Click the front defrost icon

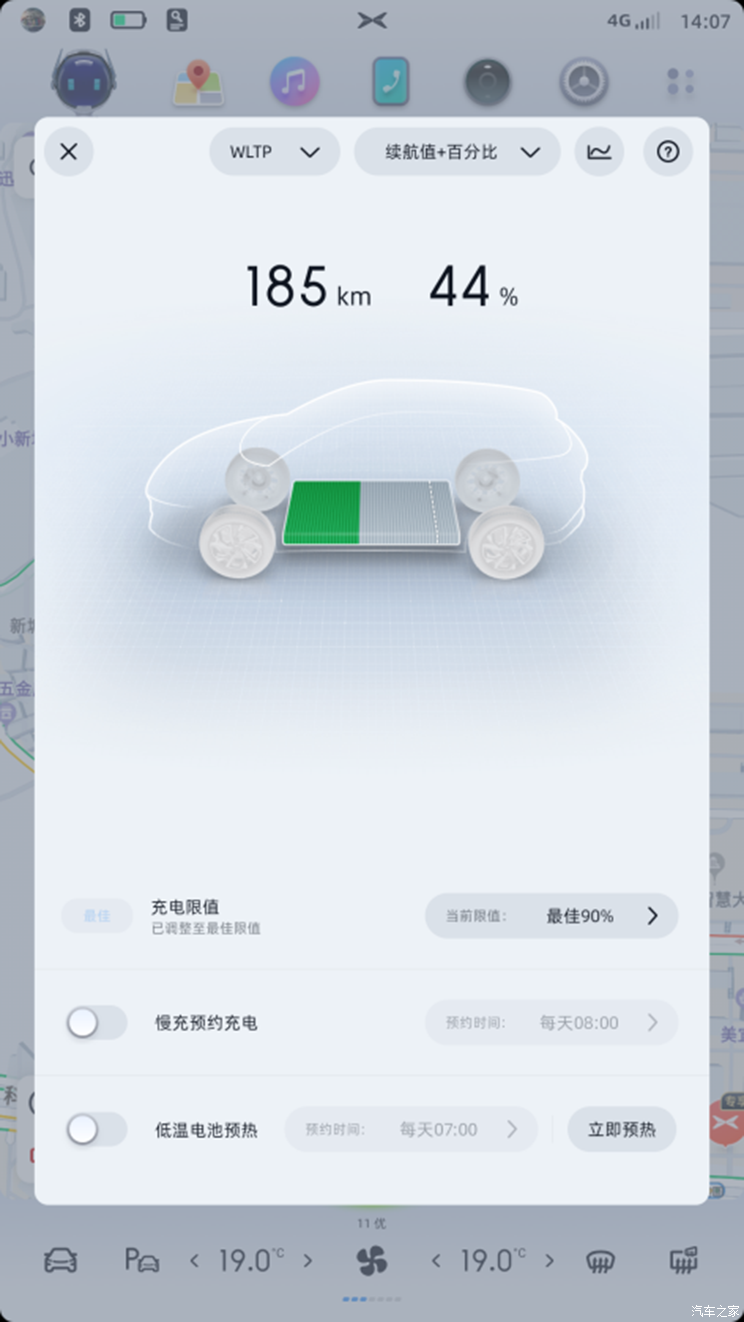click(599, 1260)
